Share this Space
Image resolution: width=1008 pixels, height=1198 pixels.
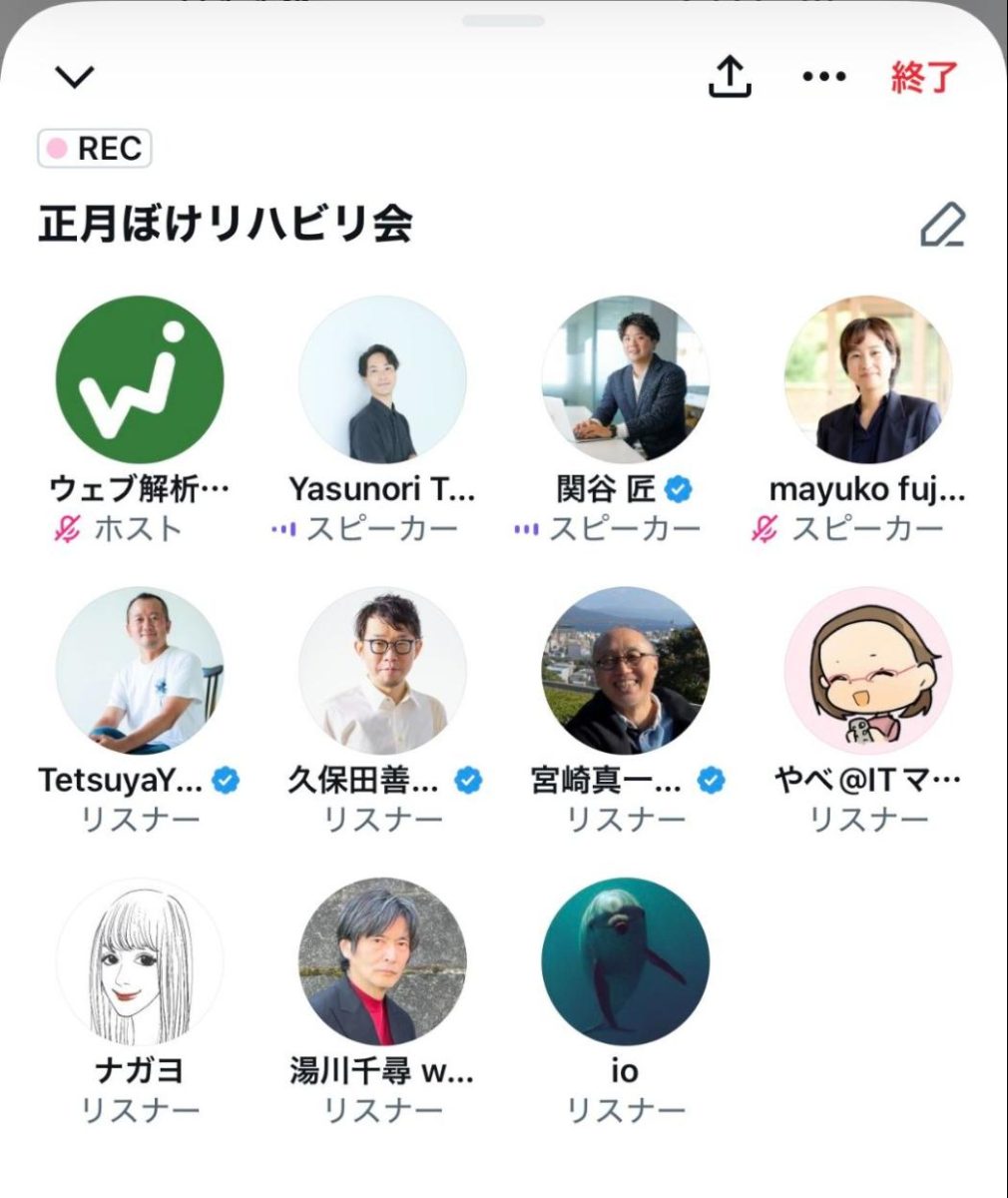click(730, 76)
